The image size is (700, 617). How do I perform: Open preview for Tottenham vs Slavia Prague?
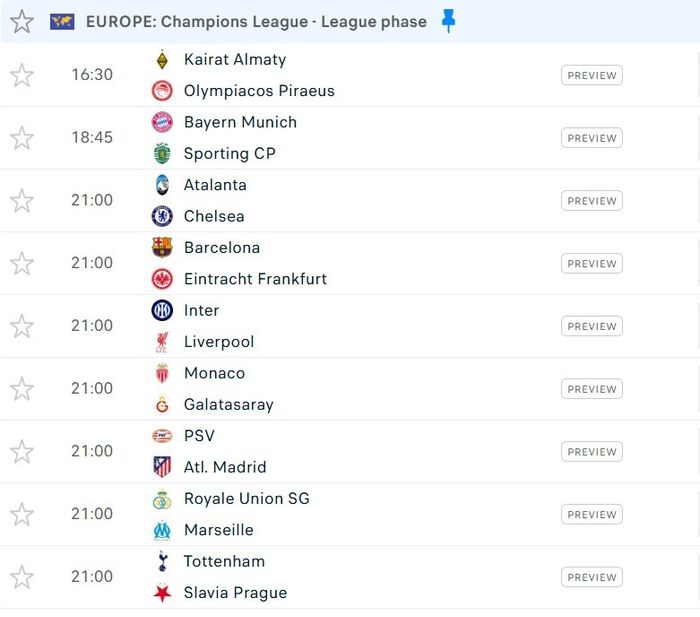point(591,577)
